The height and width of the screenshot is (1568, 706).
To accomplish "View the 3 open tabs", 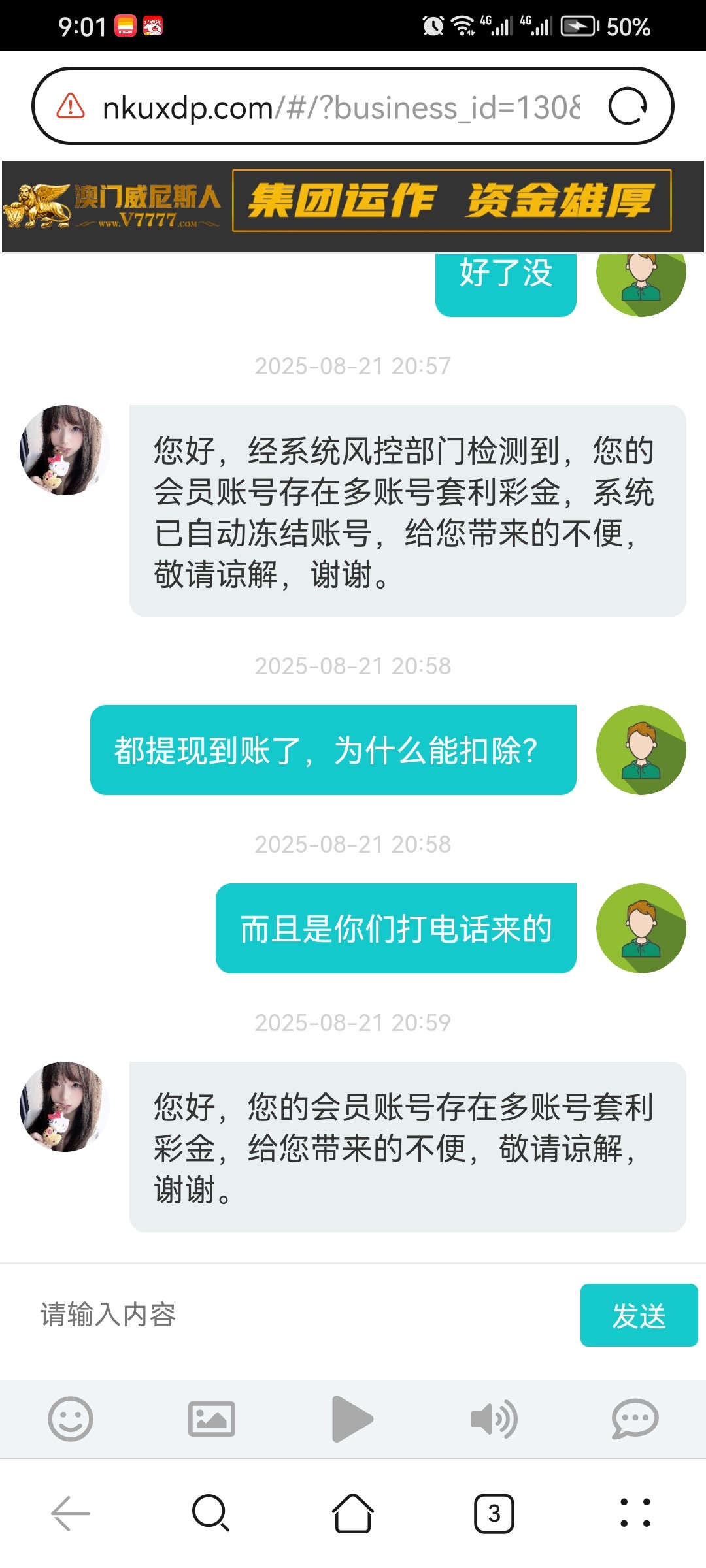I will [494, 1513].
